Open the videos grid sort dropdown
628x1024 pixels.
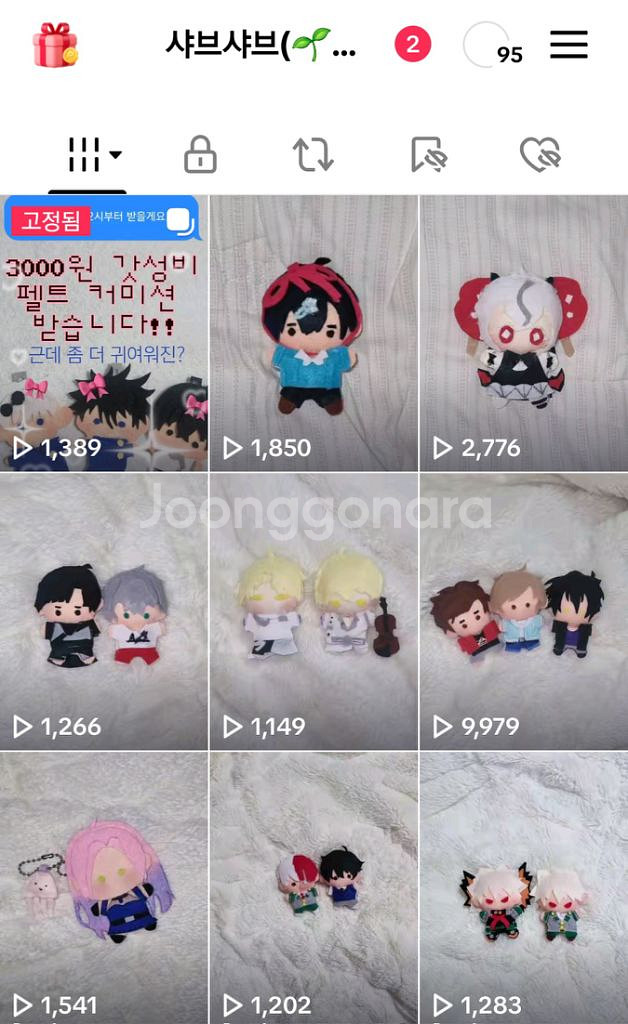[x=94, y=155]
